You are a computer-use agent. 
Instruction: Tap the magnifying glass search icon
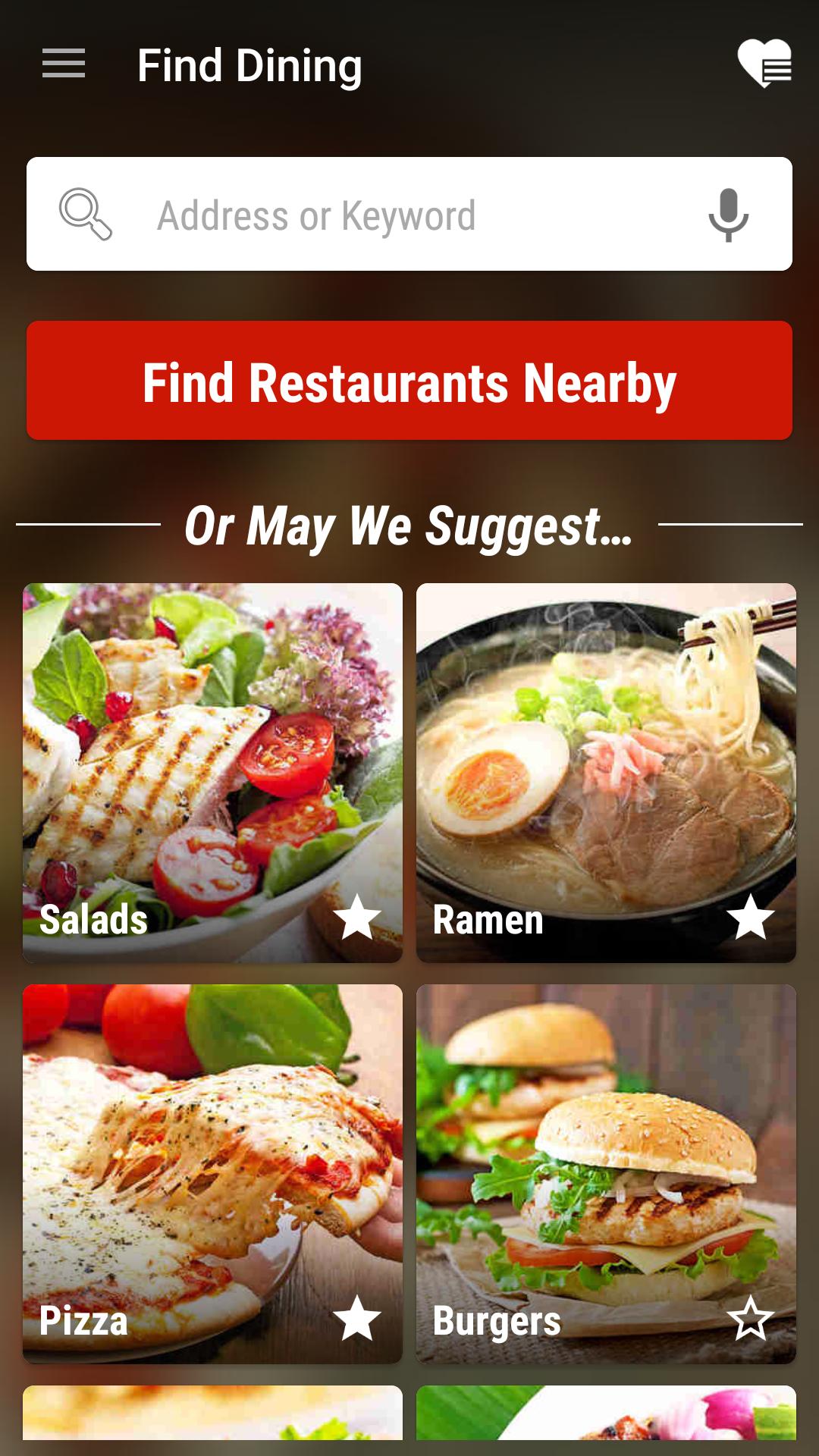(x=86, y=215)
